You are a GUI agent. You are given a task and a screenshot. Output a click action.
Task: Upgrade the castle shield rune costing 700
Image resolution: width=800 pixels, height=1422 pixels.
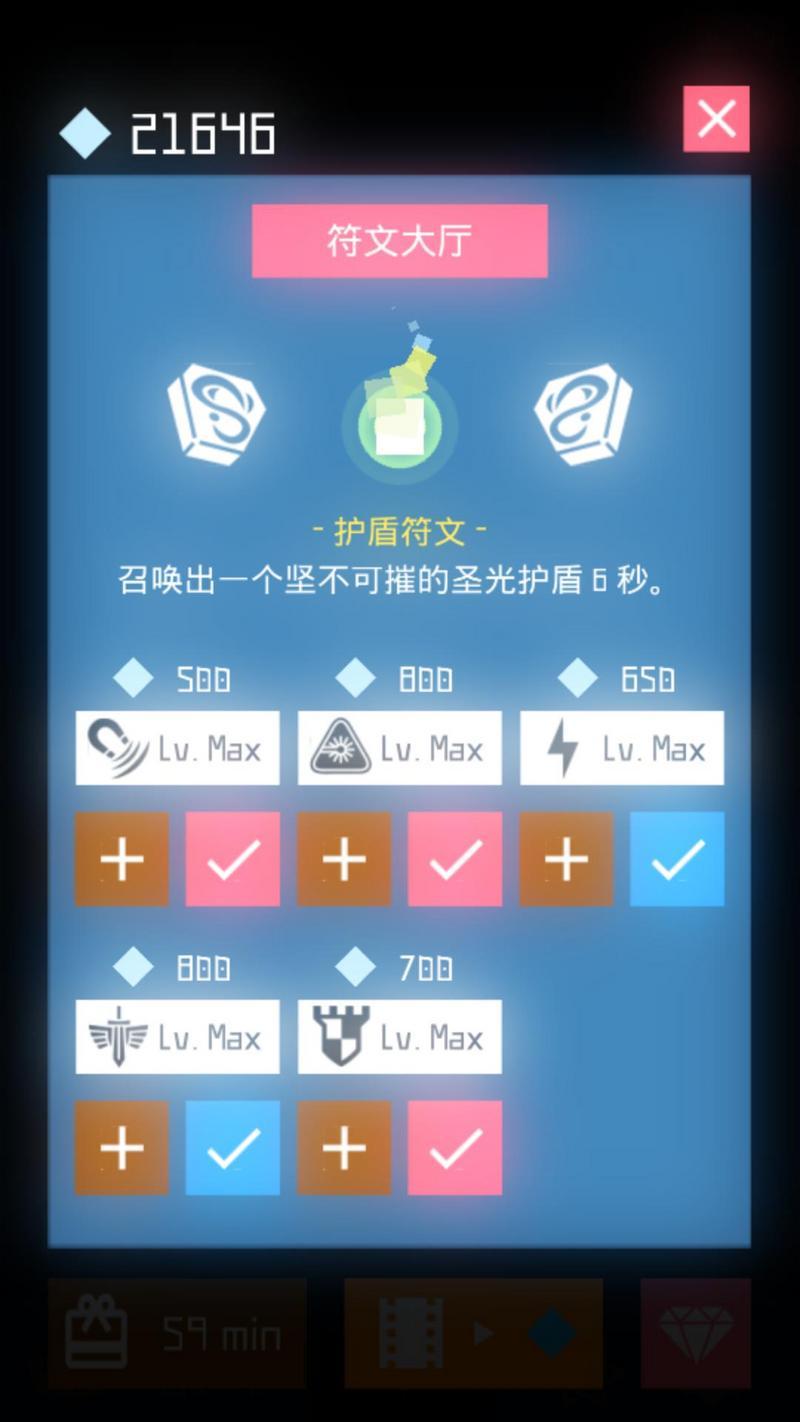tap(344, 1148)
